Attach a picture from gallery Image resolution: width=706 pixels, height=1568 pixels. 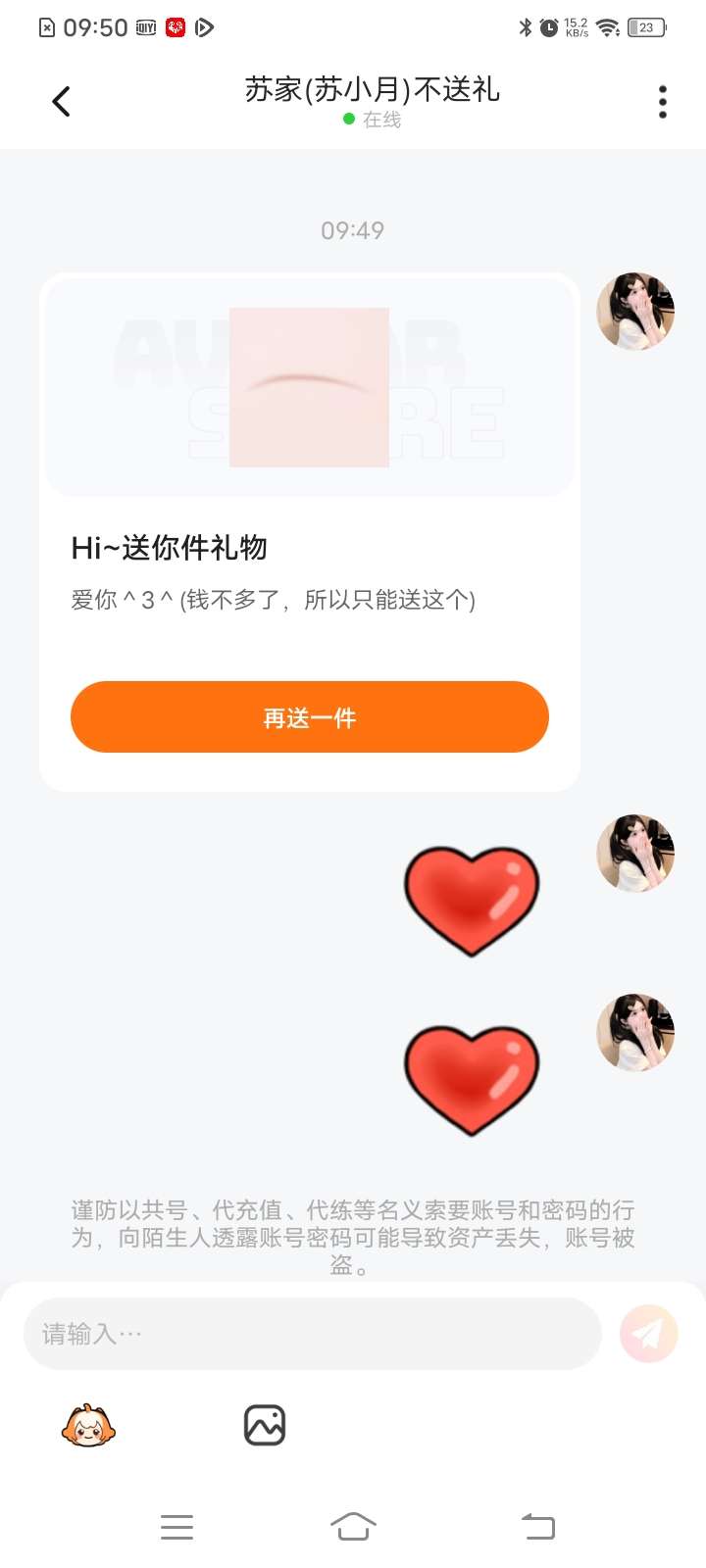(x=264, y=1426)
